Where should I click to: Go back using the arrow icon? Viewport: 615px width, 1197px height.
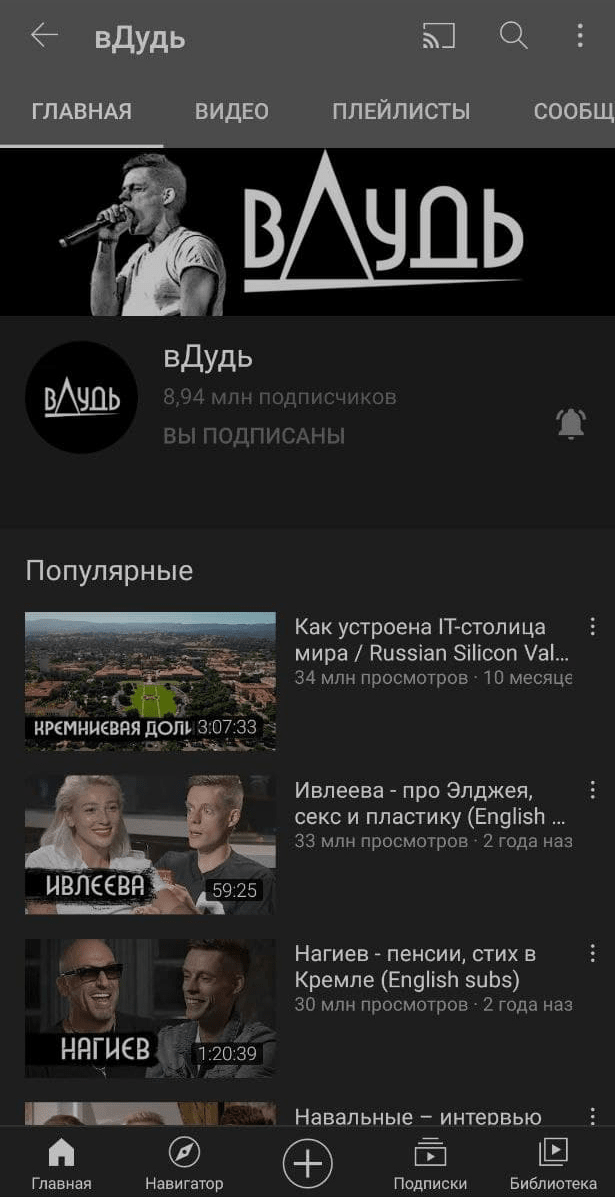click(x=44, y=36)
